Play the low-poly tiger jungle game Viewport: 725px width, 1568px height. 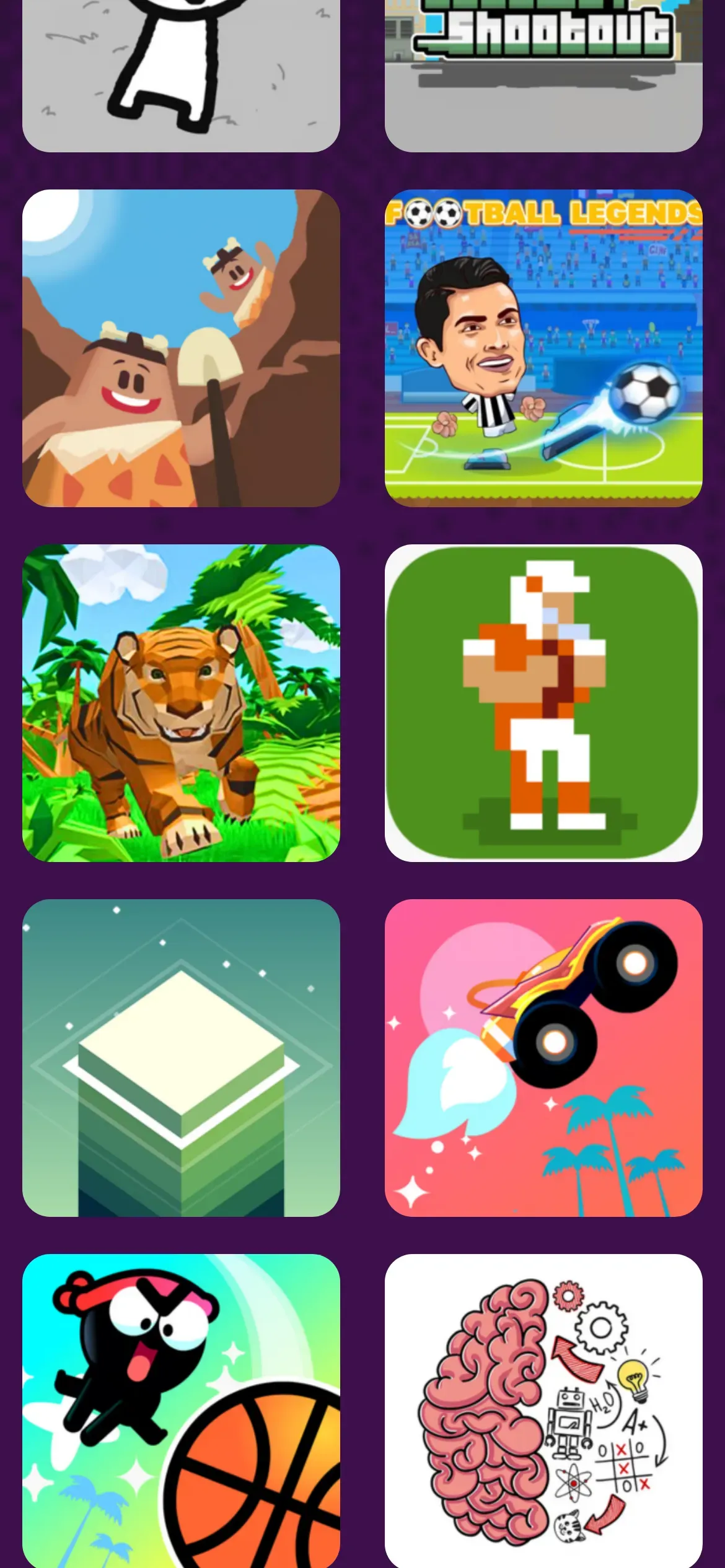coord(181,703)
